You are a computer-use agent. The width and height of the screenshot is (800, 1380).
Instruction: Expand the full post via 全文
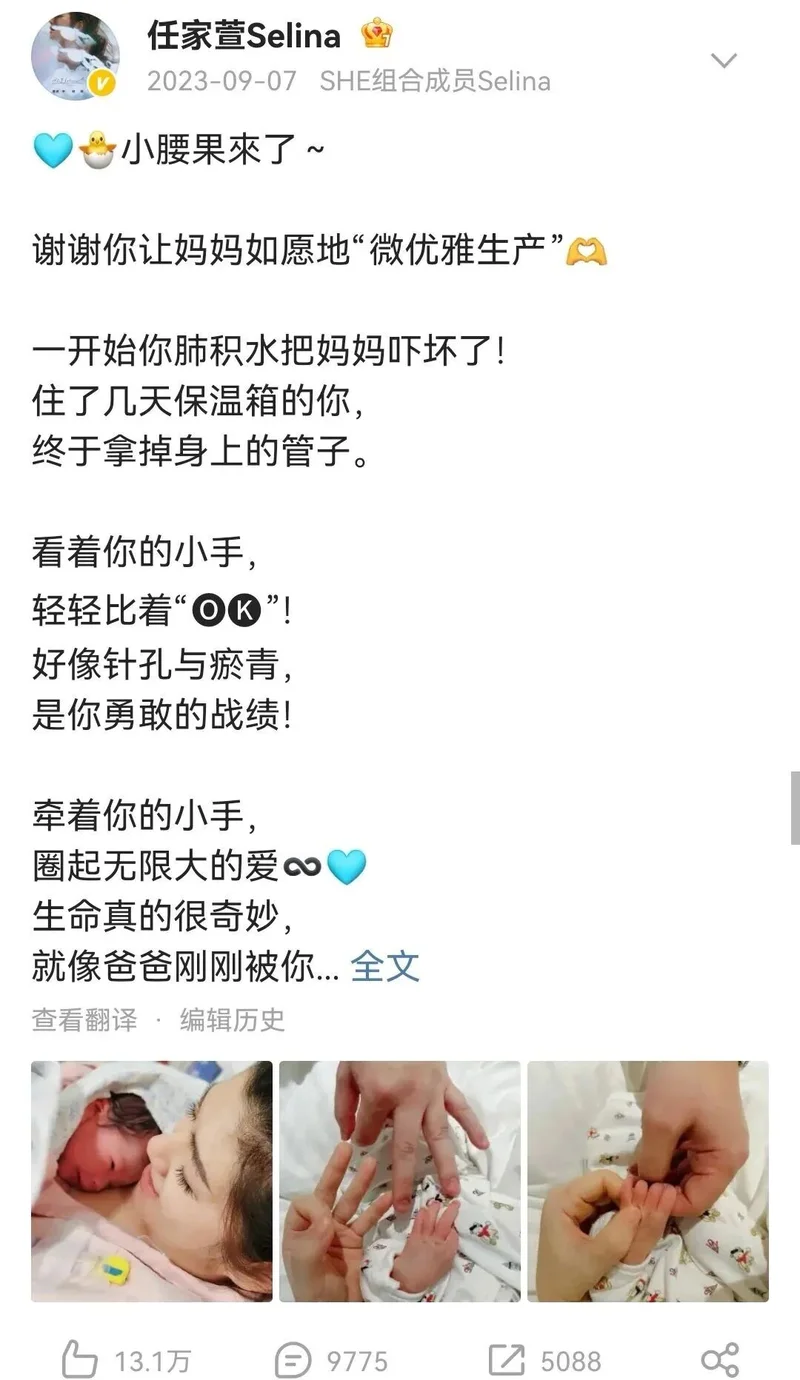(x=385, y=967)
